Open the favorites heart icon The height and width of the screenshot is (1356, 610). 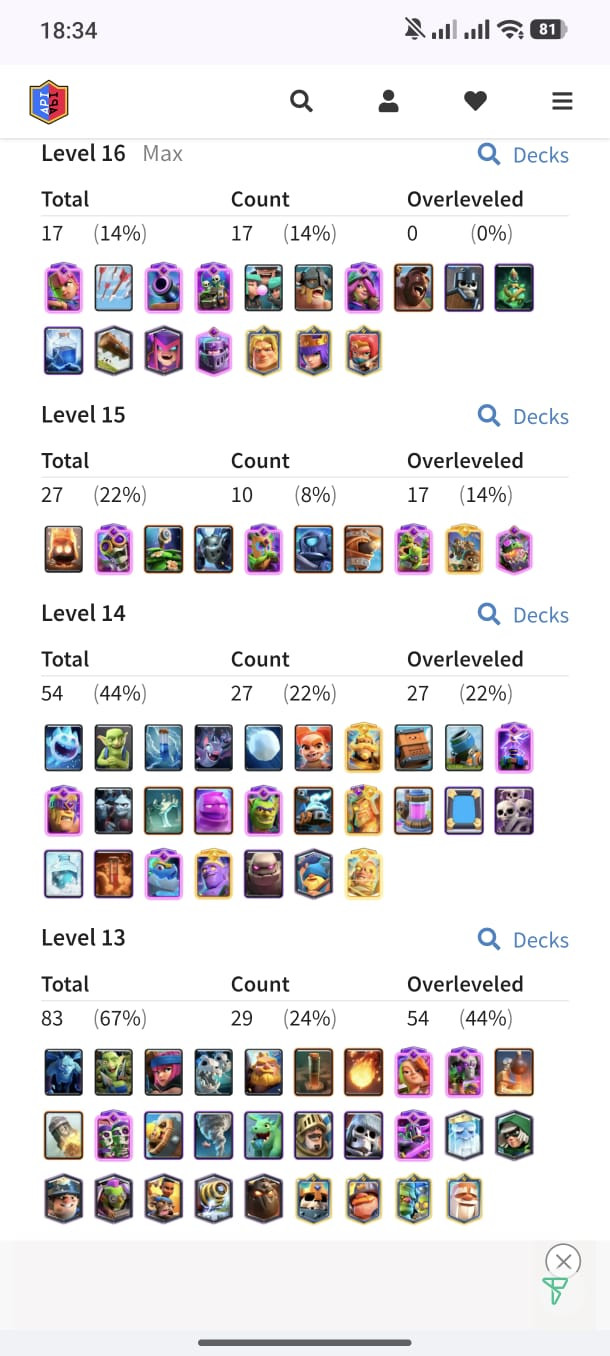(x=475, y=101)
